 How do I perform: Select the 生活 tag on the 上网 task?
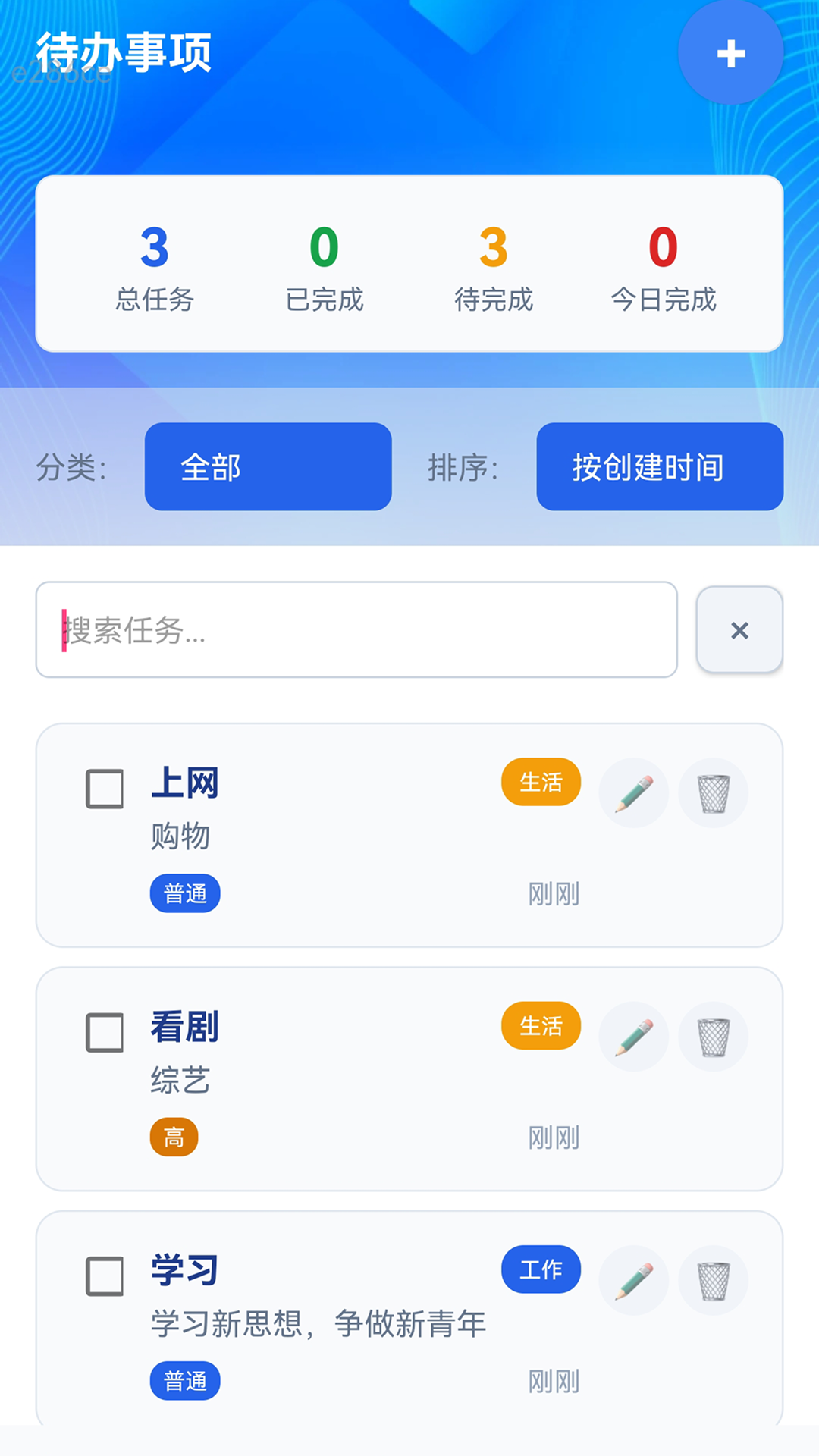541,782
